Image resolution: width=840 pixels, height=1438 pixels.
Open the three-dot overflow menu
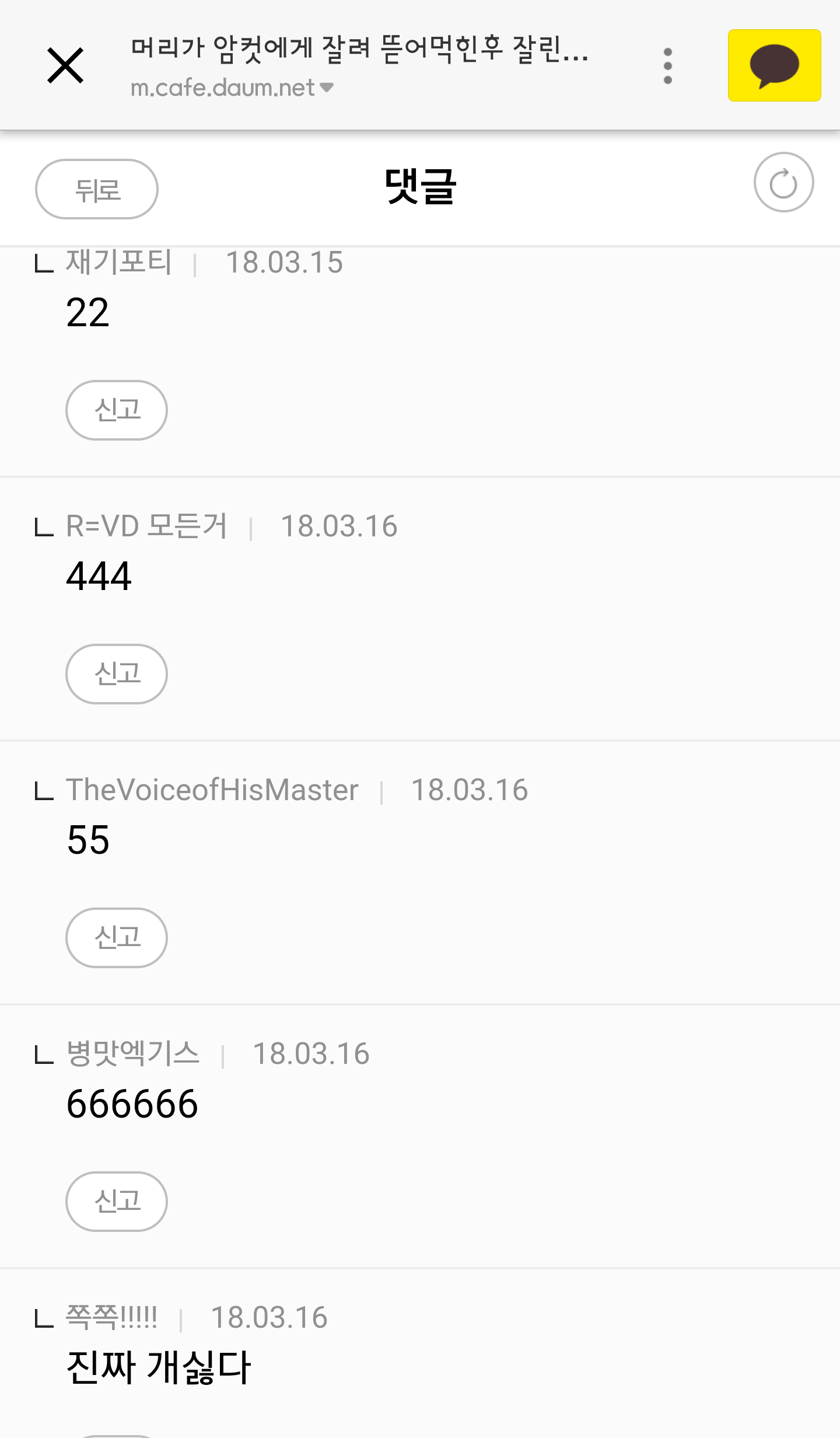point(668,65)
